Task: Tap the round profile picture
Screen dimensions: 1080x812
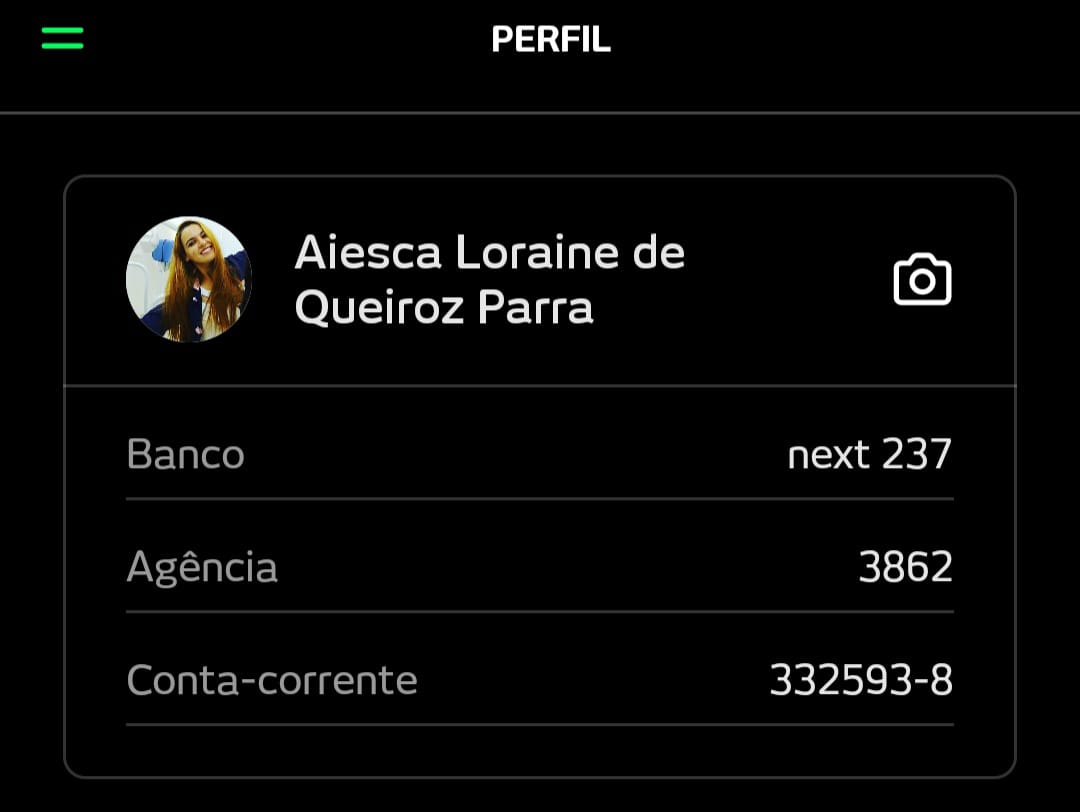Action: tap(189, 280)
